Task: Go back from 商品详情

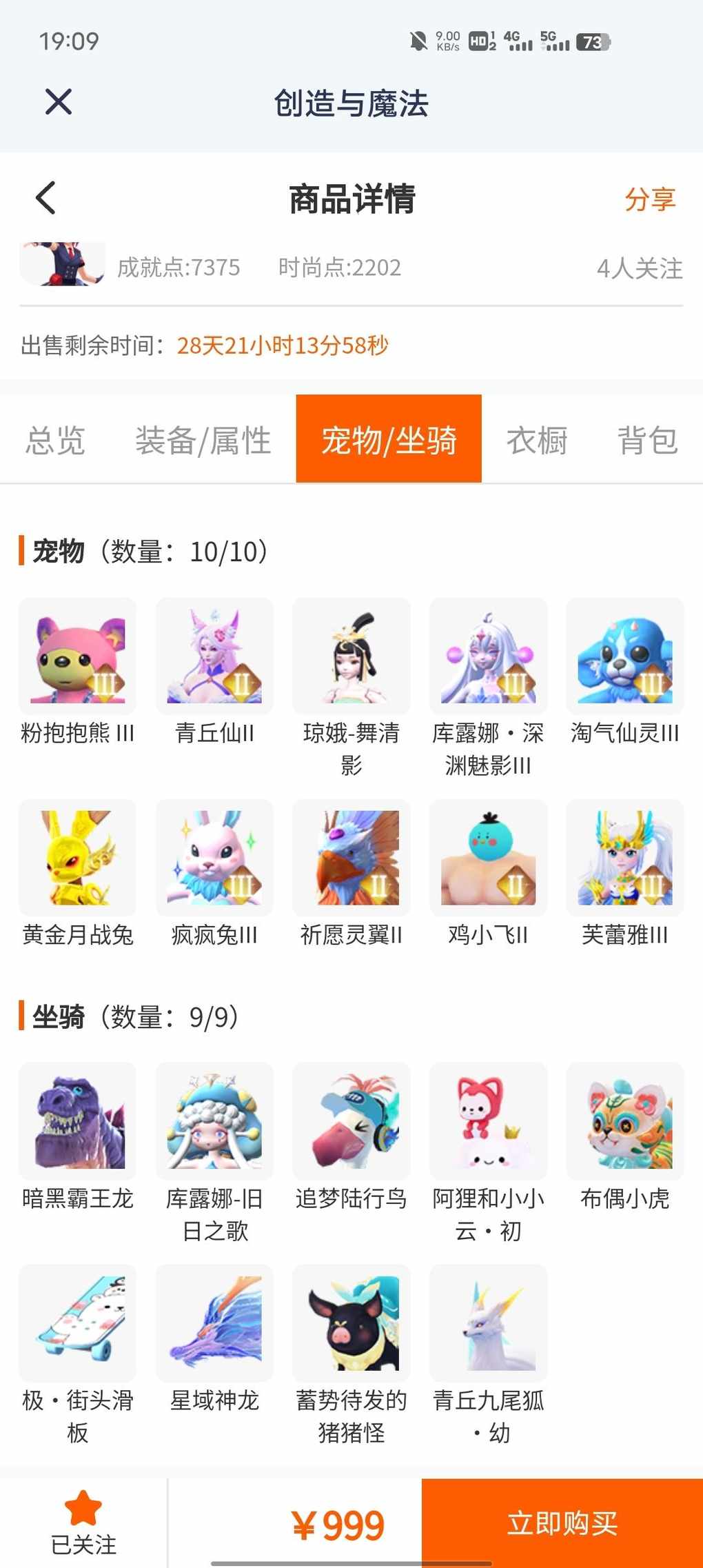Action: tap(45, 199)
